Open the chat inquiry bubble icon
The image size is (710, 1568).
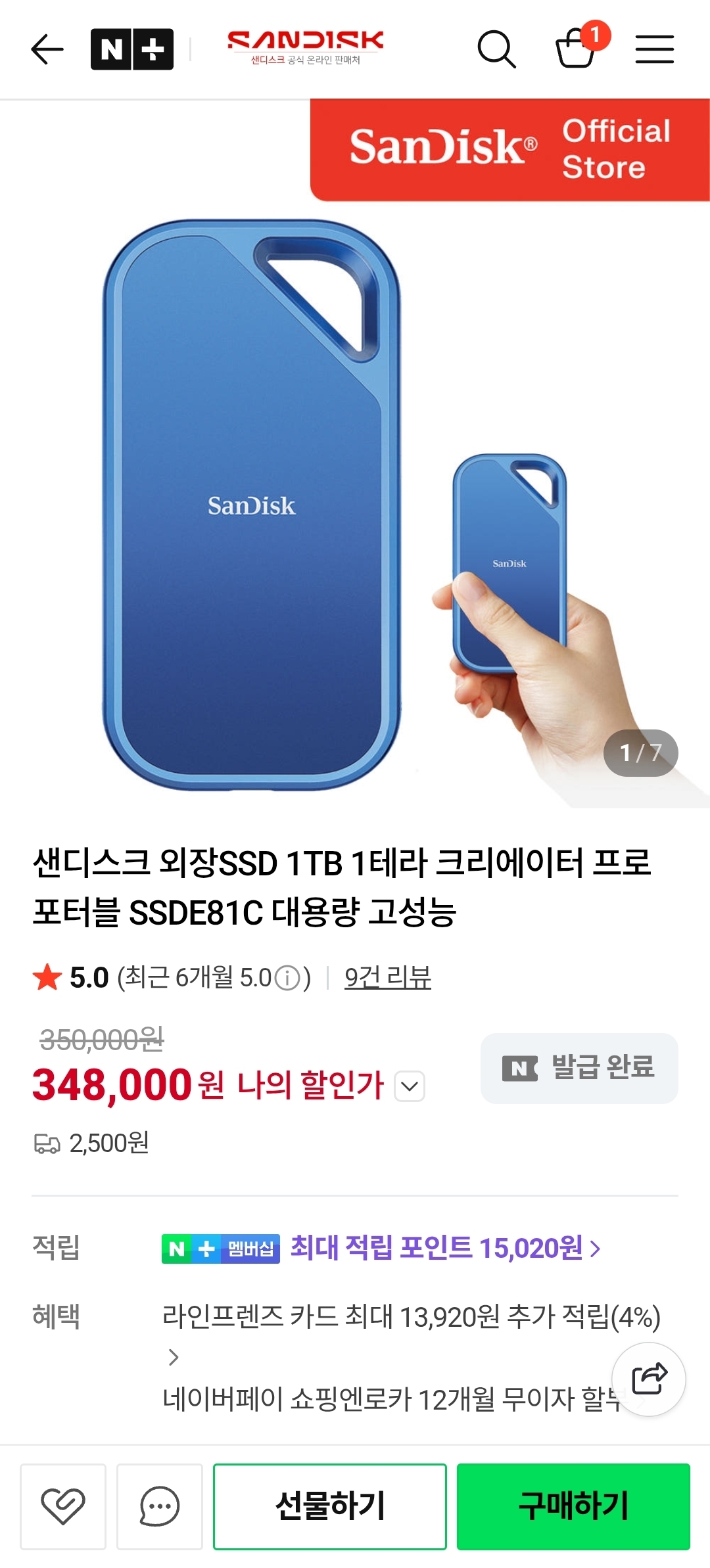[159, 1506]
